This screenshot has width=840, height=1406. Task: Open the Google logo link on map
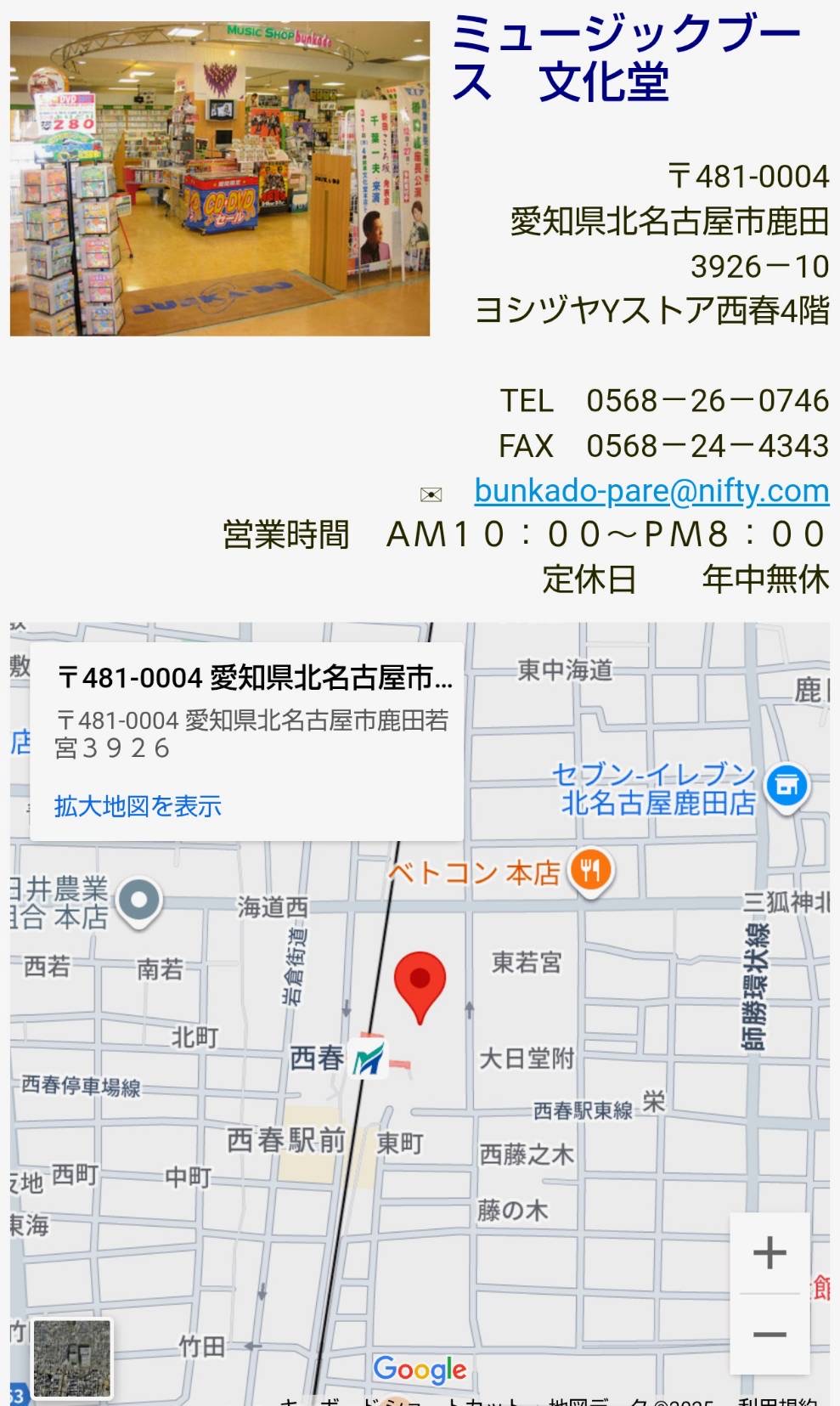[x=420, y=1369]
